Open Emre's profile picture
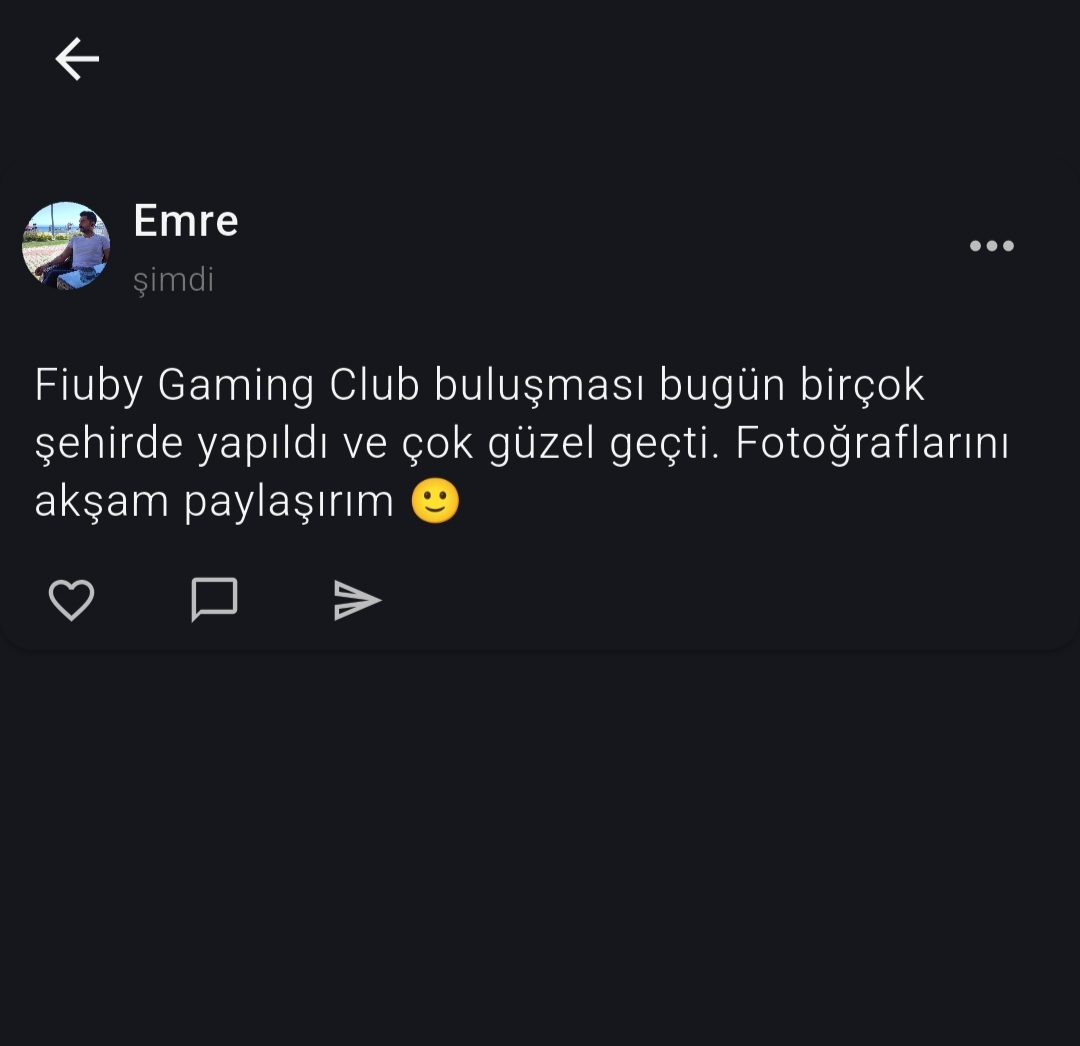 pos(66,246)
